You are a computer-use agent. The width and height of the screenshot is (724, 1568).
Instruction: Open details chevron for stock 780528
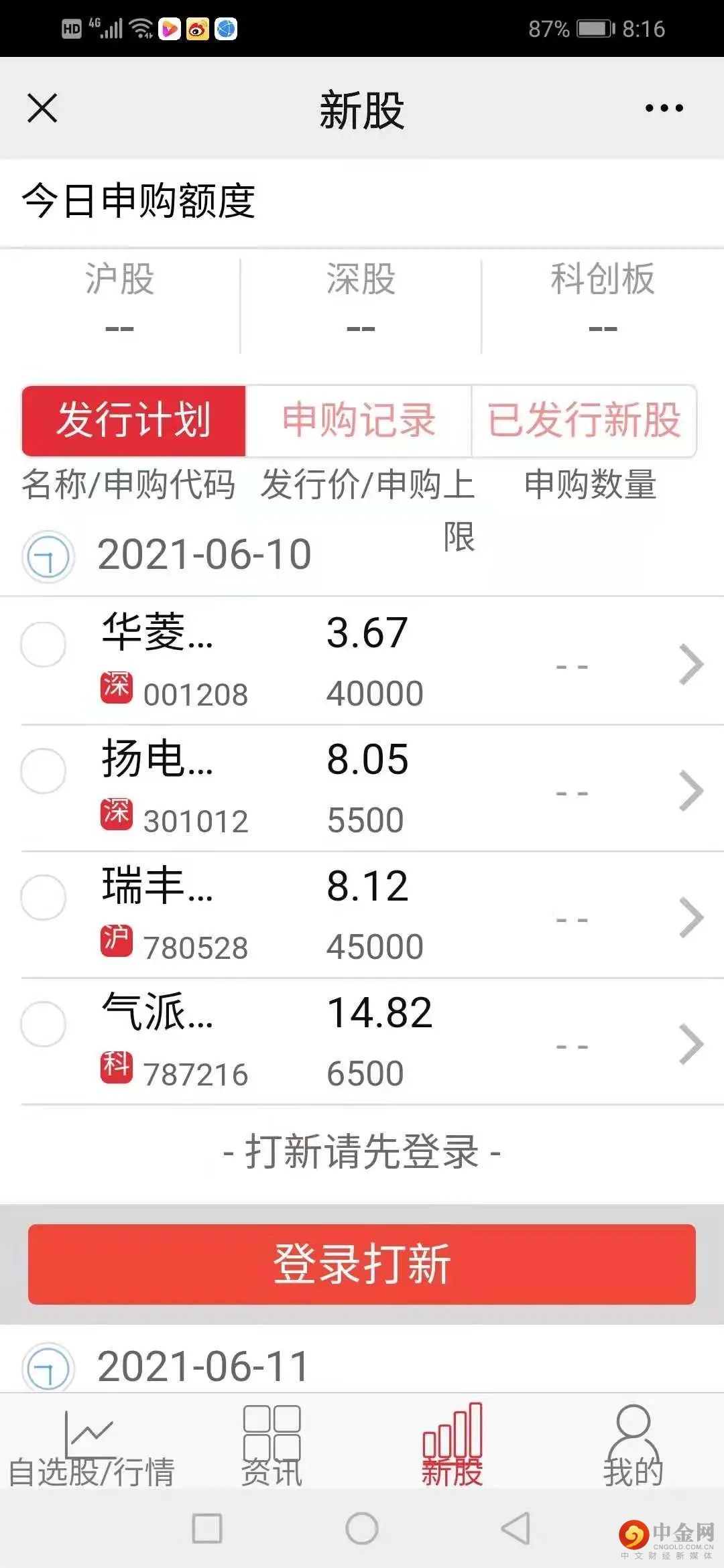coord(690,917)
